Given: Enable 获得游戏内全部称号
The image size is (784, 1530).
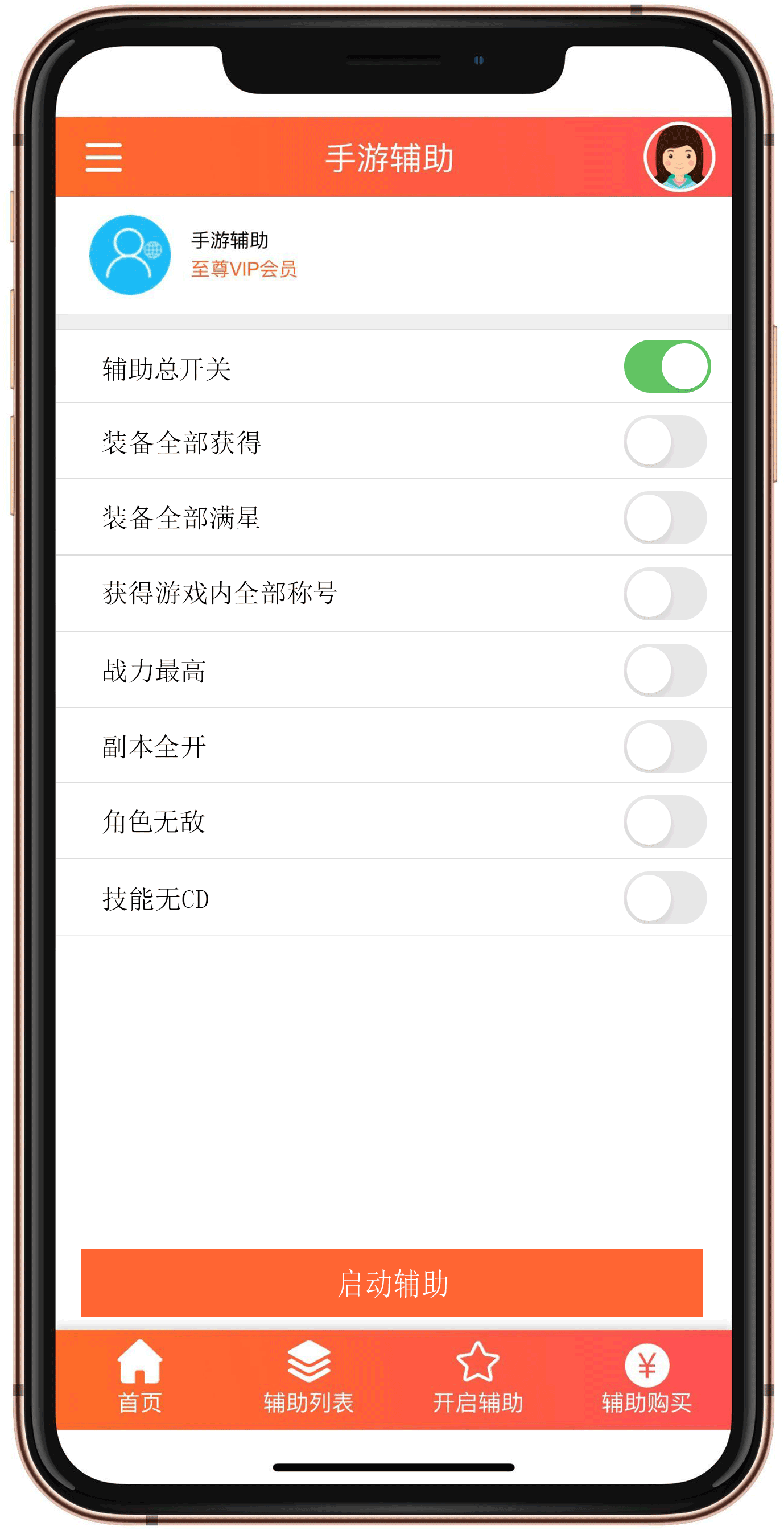Looking at the screenshot, I should coord(665,594).
